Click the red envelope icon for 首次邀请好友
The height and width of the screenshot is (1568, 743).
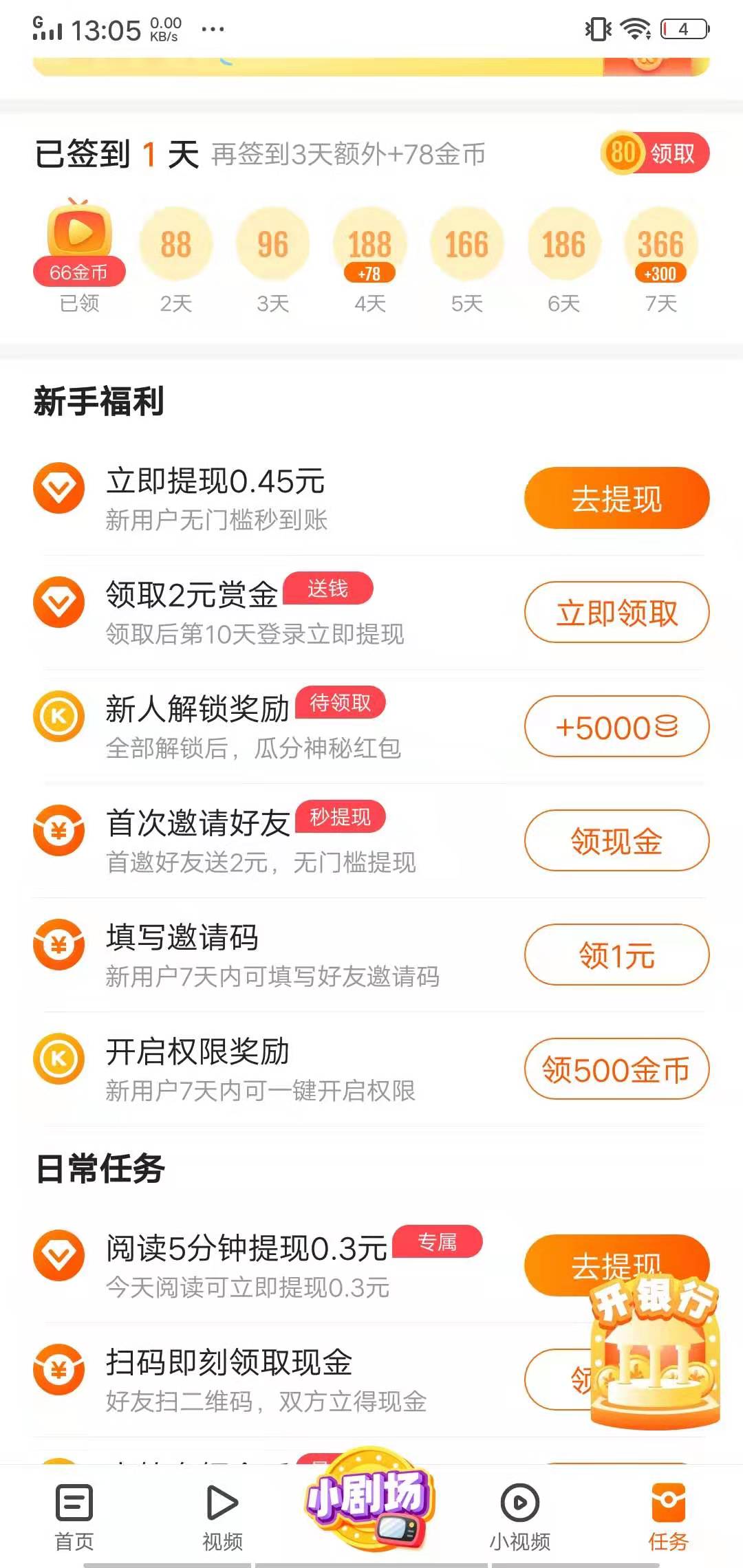pyautogui.click(x=58, y=830)
